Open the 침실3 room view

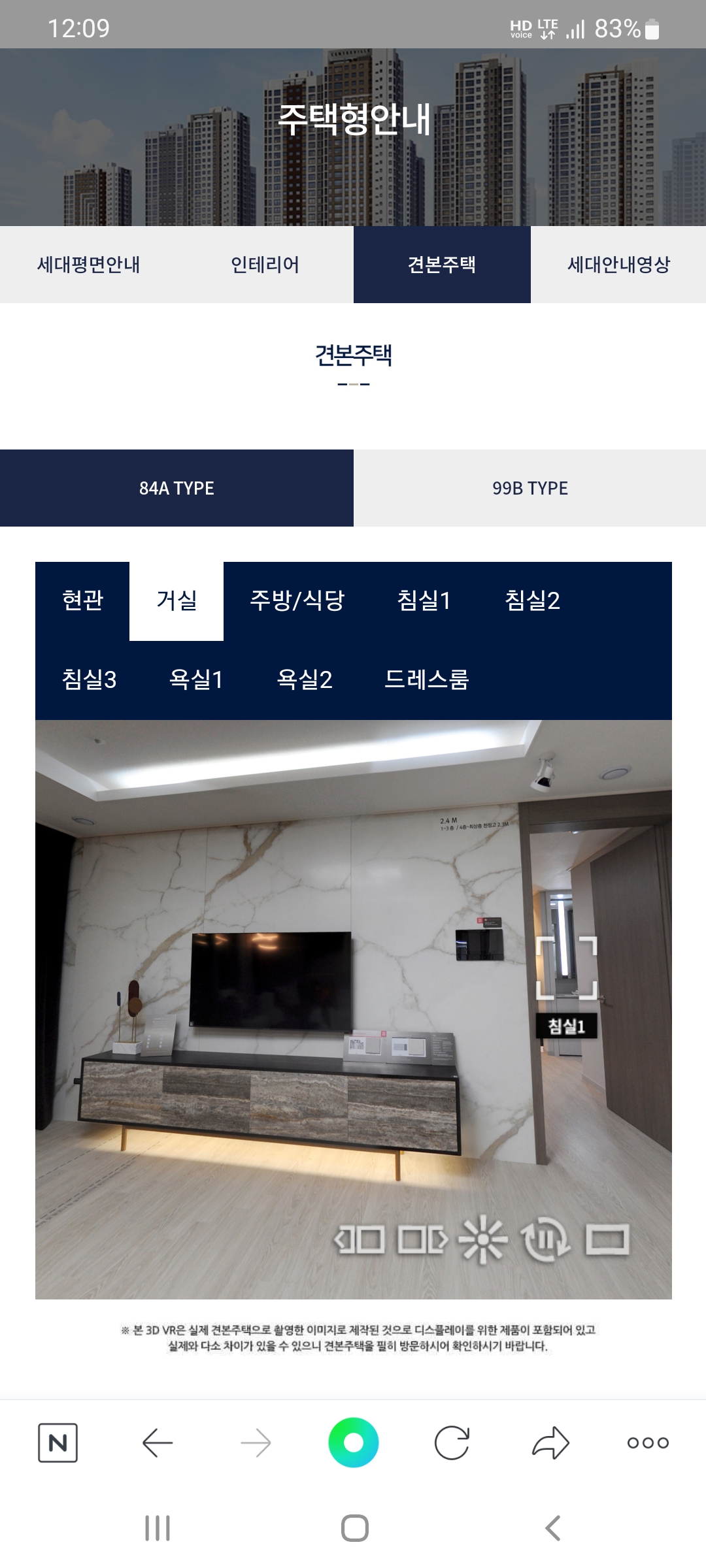pyautogui.click(x=90, y=679)
